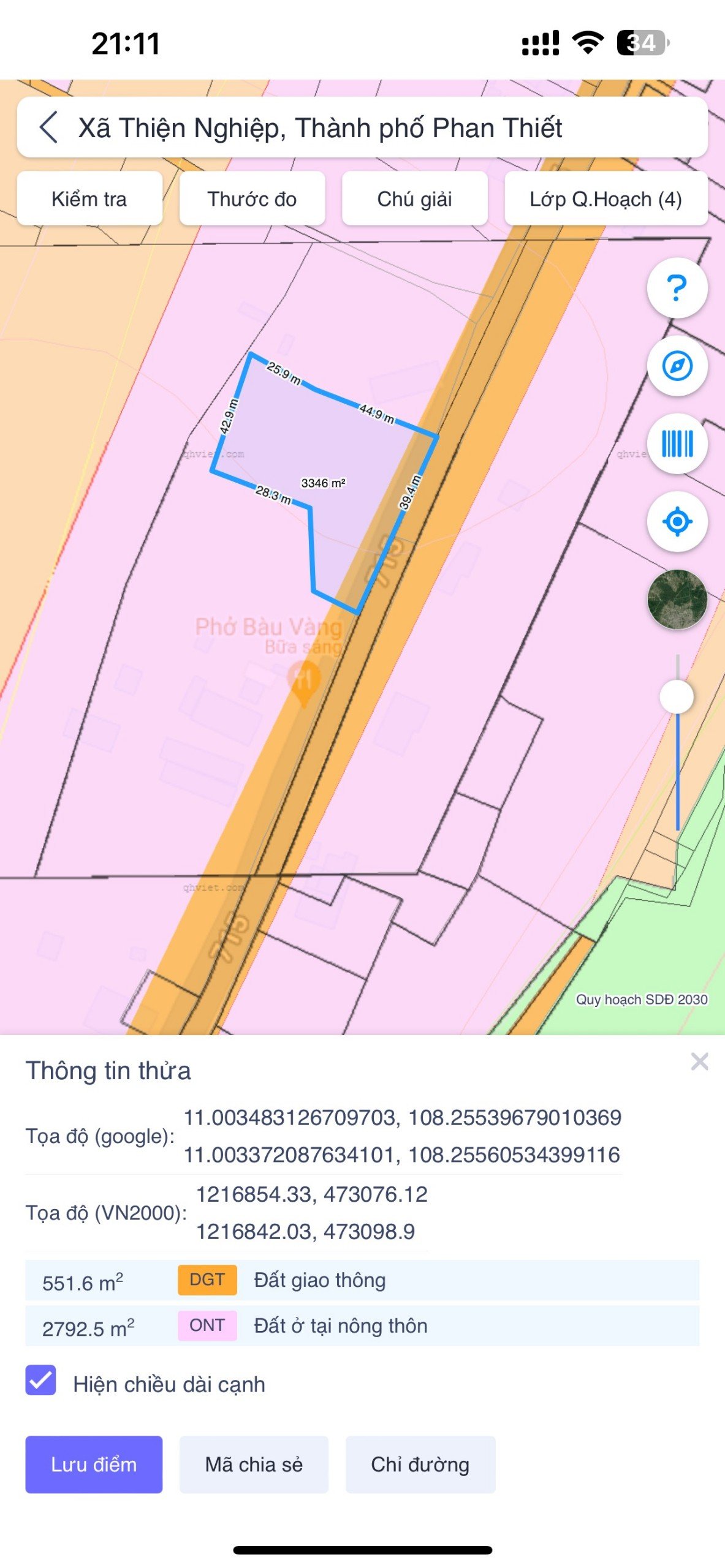Open Lớp Q.Hoạch (4) layers
Screen dimensions: 725x1568
click(x=605, y=199)
